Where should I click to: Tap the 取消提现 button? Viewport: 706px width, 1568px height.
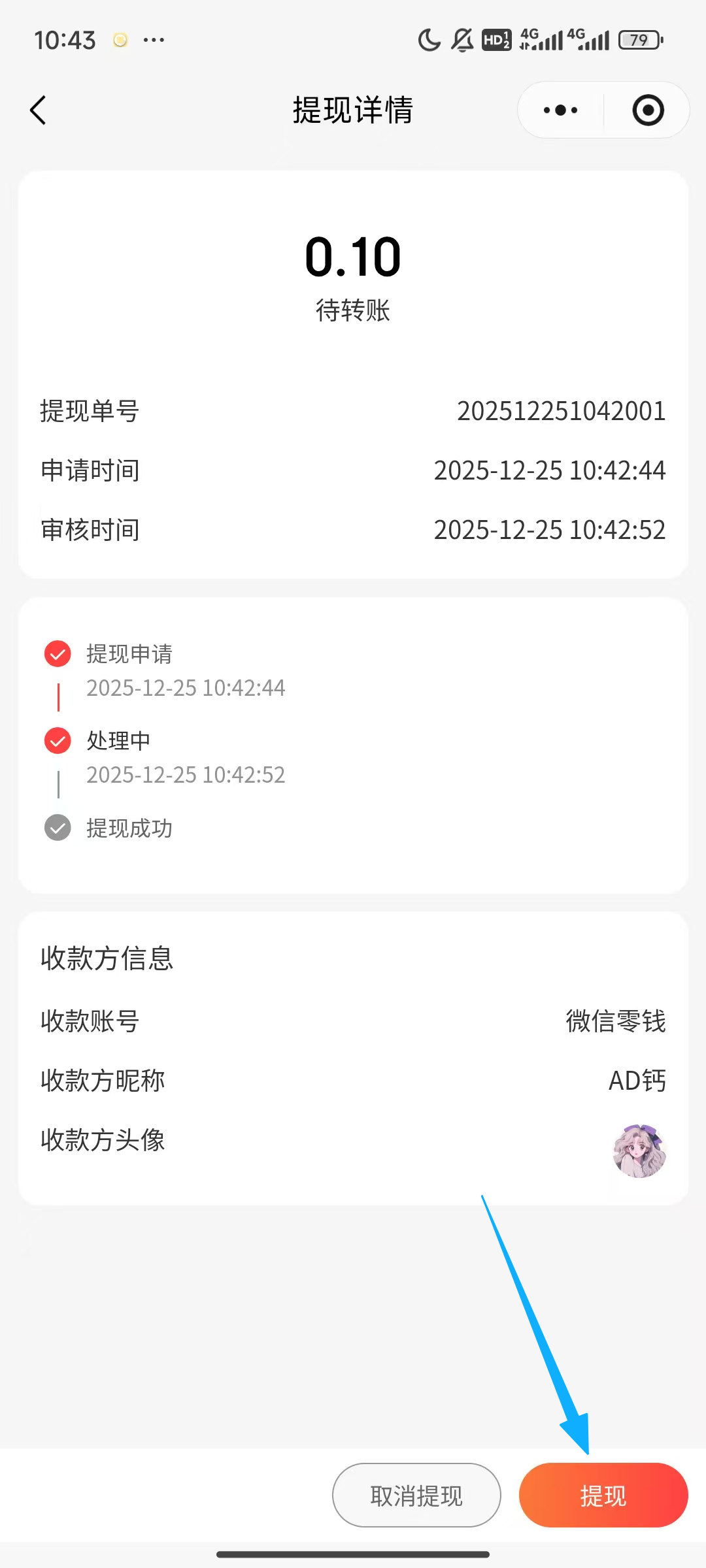[416, 1495]
